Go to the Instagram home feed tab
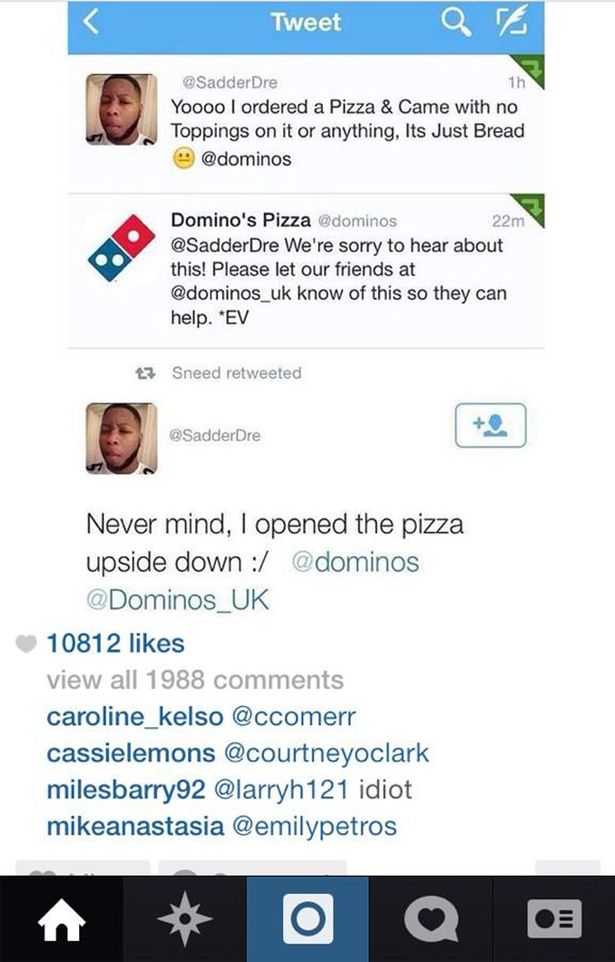This screenshot has height=962, width=615. (x=61, y=919)
